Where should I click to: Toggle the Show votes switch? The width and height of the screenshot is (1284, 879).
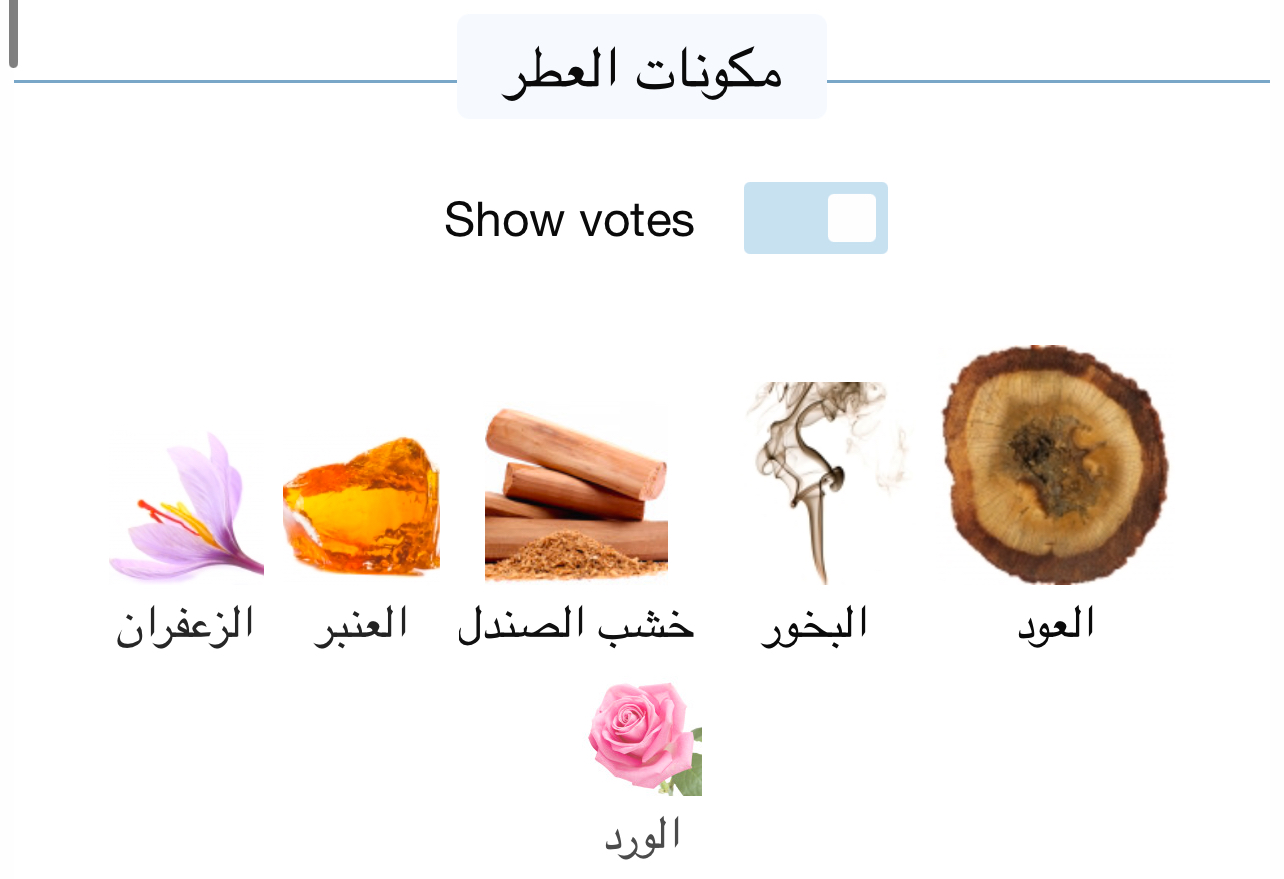point(815,218)
